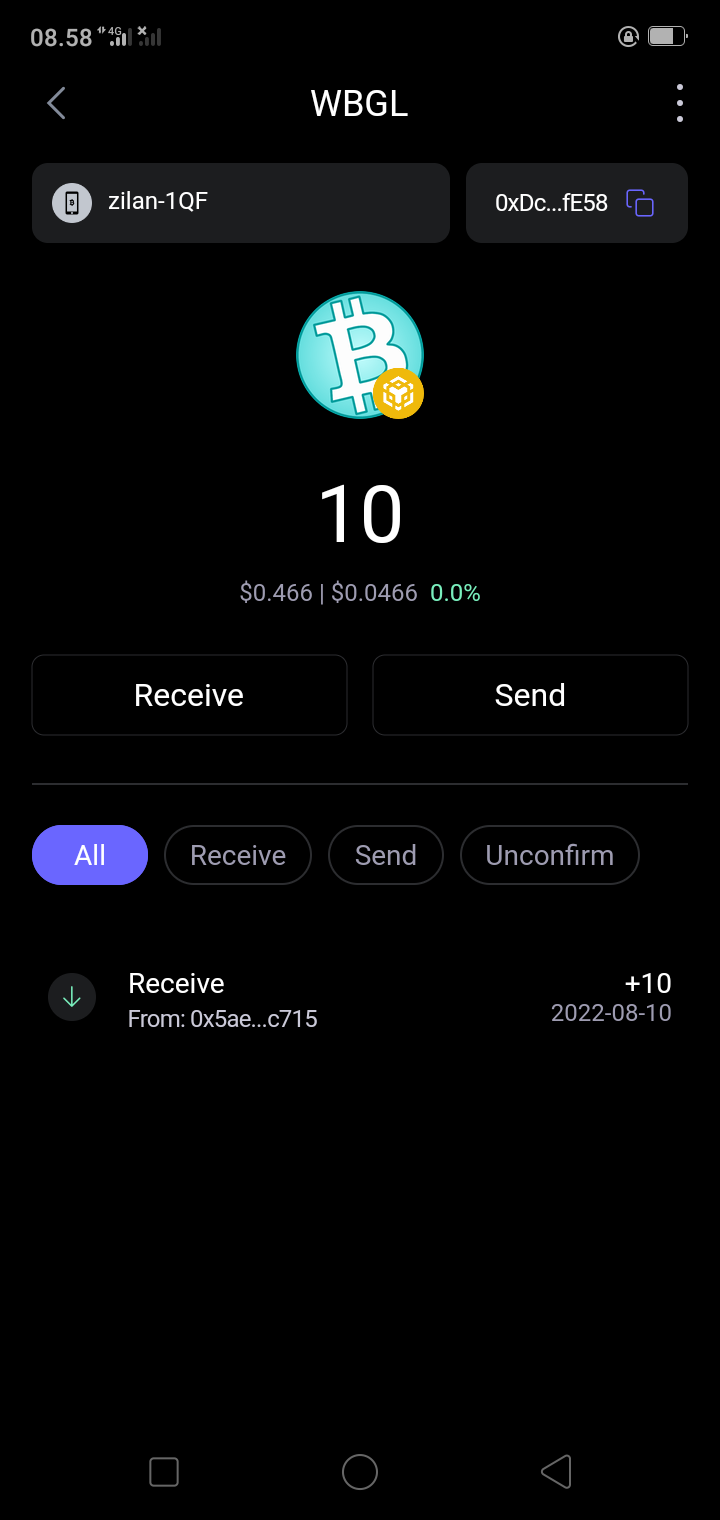The image size is (720, 1520).
Task: Tap the Send button
Action: pos(530,695)
